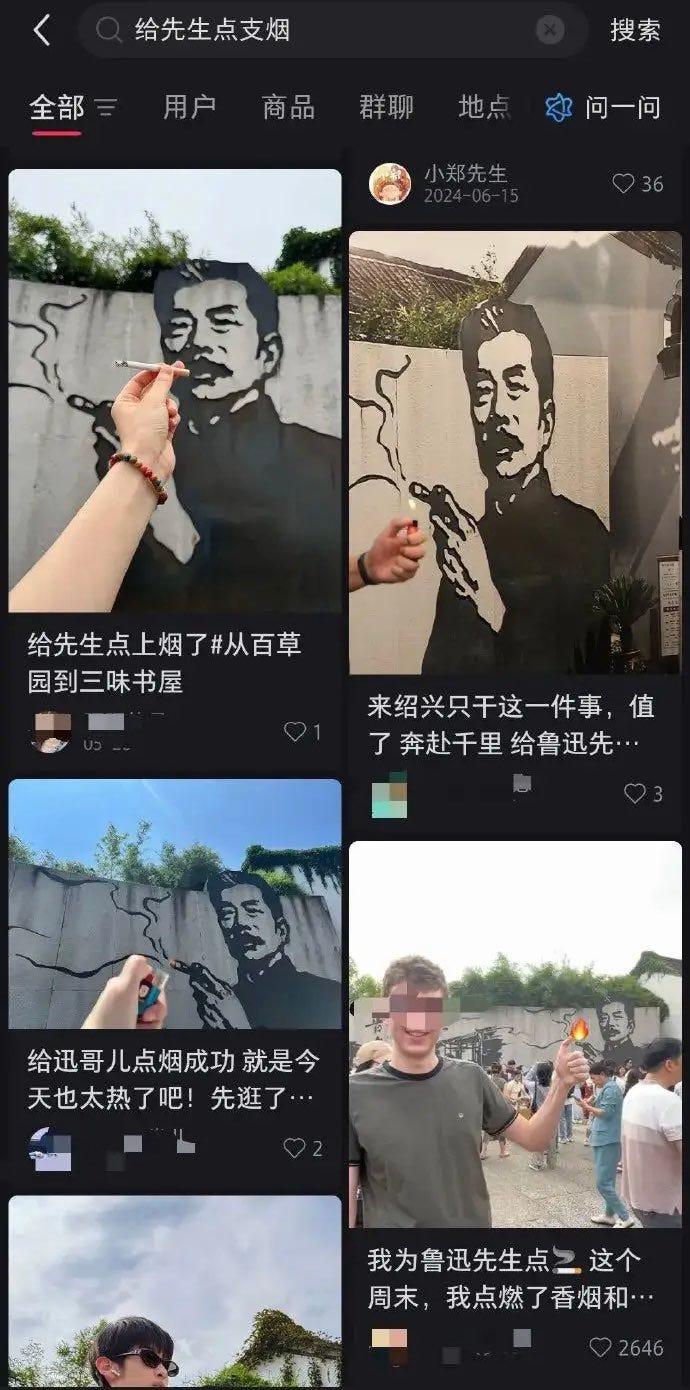The width and height of the screenshot is (690, 1390).
Task: Like the post with 2646 likes
Action: point(600,1347)
